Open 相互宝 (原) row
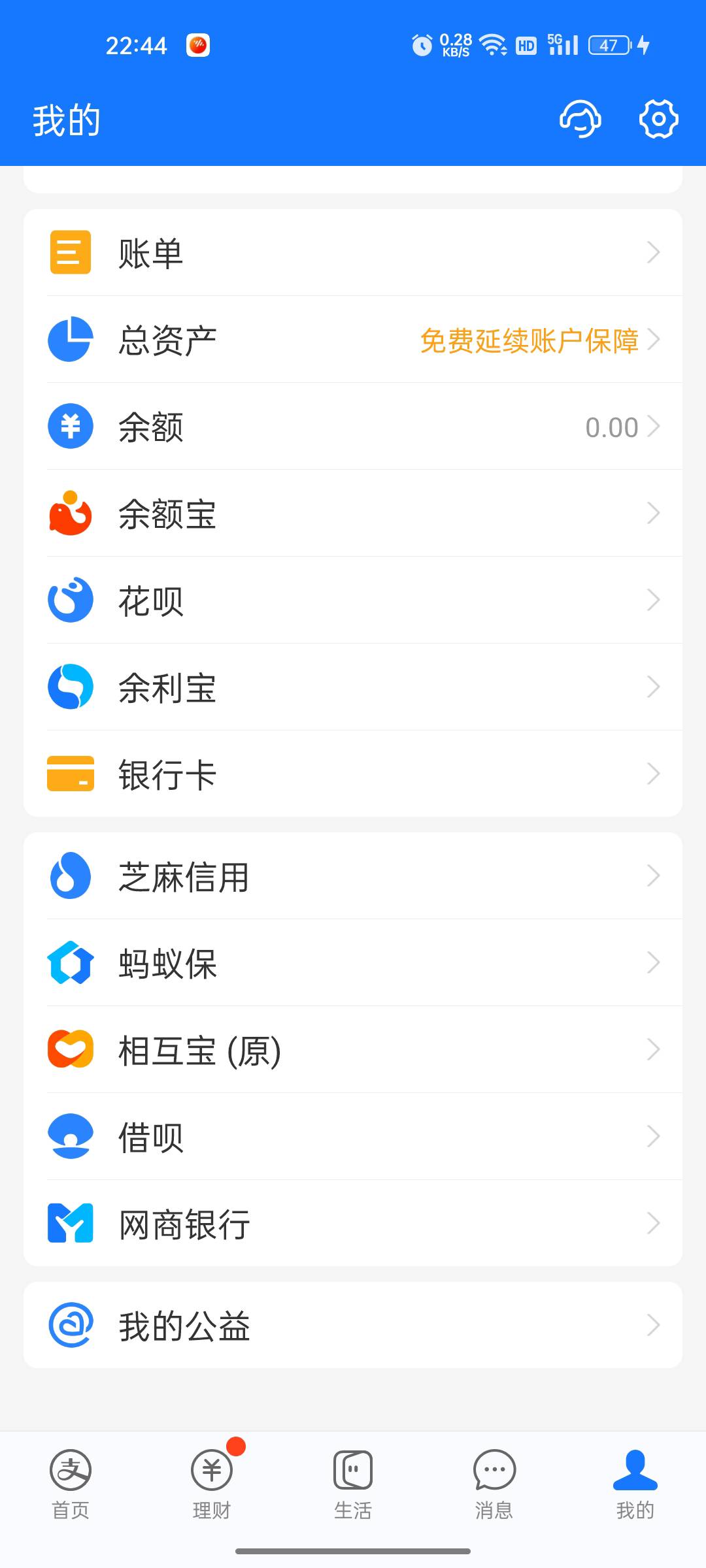706x1568 pixels. coord(353,1050)
